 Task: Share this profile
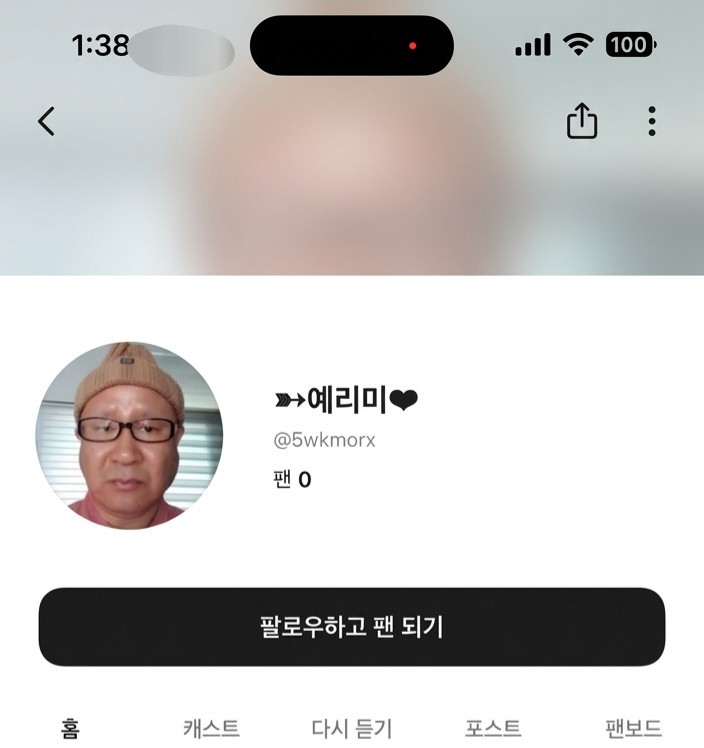(582, 122)
